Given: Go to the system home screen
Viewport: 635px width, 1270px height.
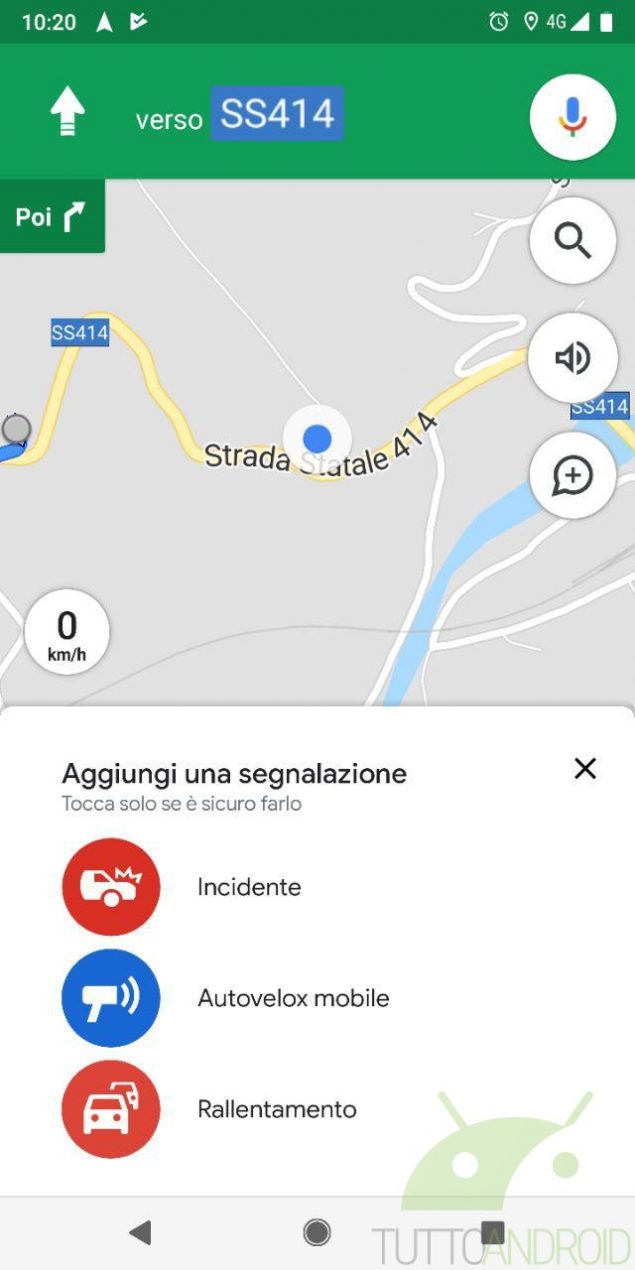Looking at the screenshot, I should (x=317, y=1232).
